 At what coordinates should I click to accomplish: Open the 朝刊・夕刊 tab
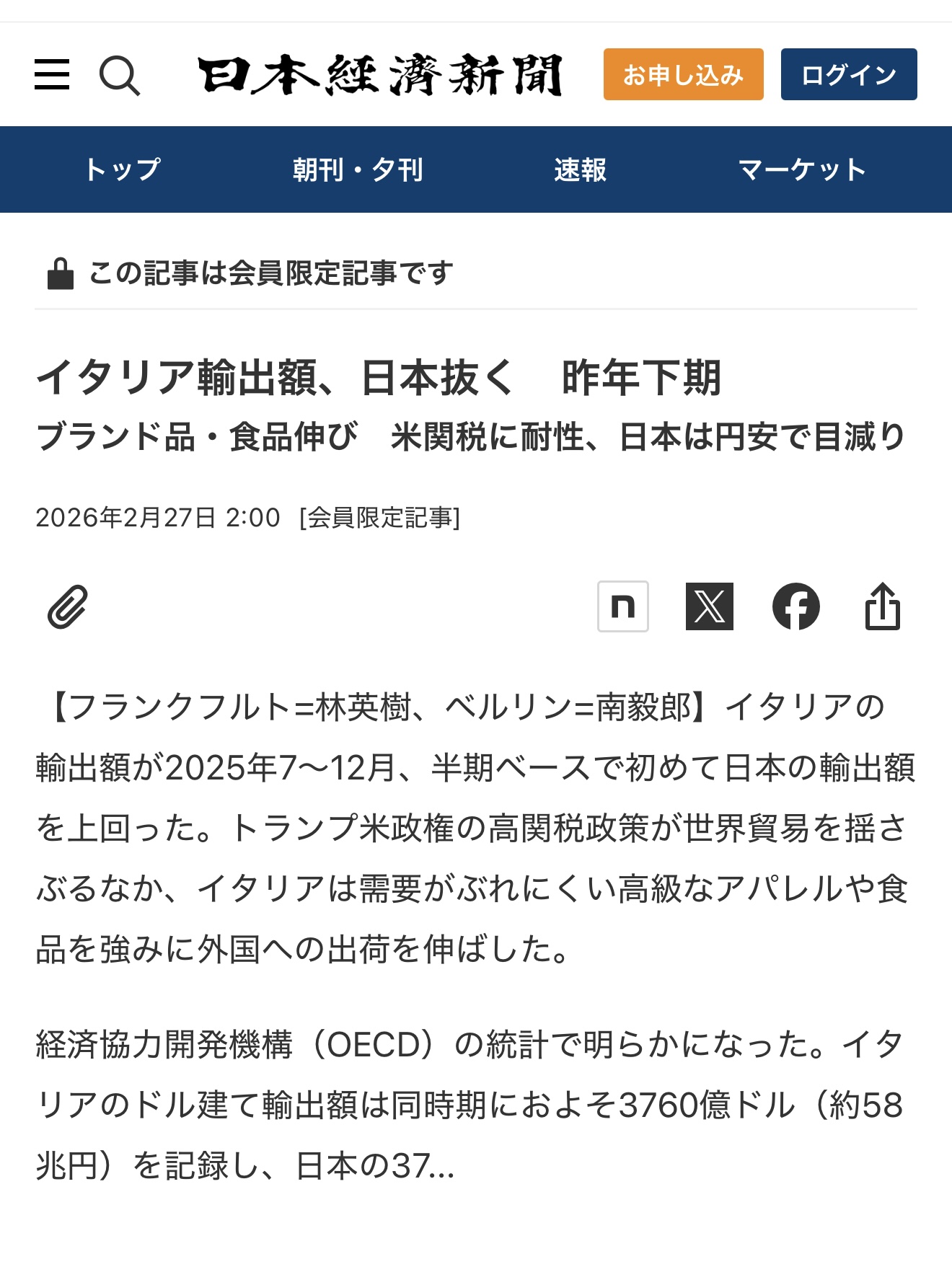point(358,170)
